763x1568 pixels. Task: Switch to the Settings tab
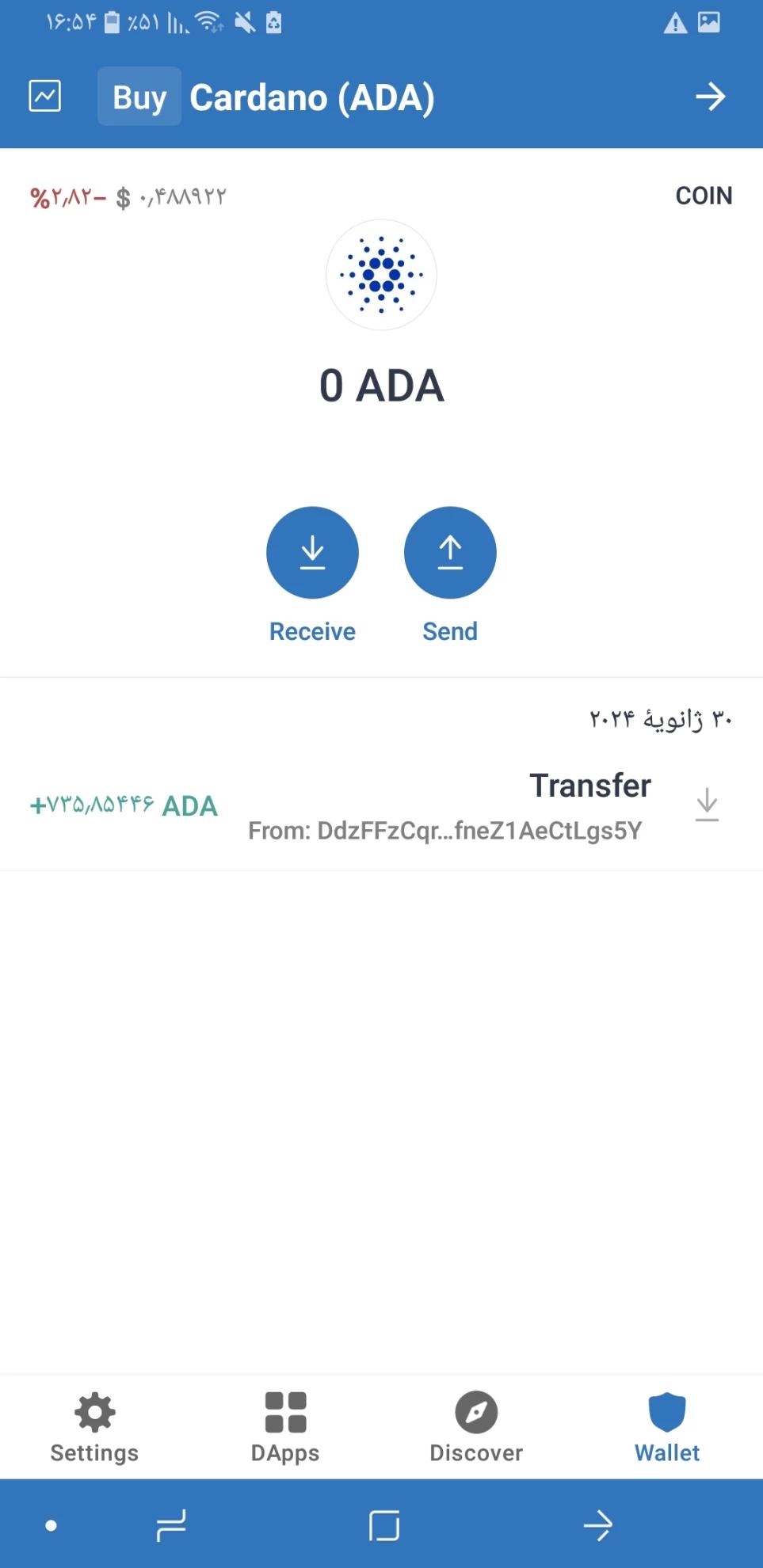(94, 1427)
